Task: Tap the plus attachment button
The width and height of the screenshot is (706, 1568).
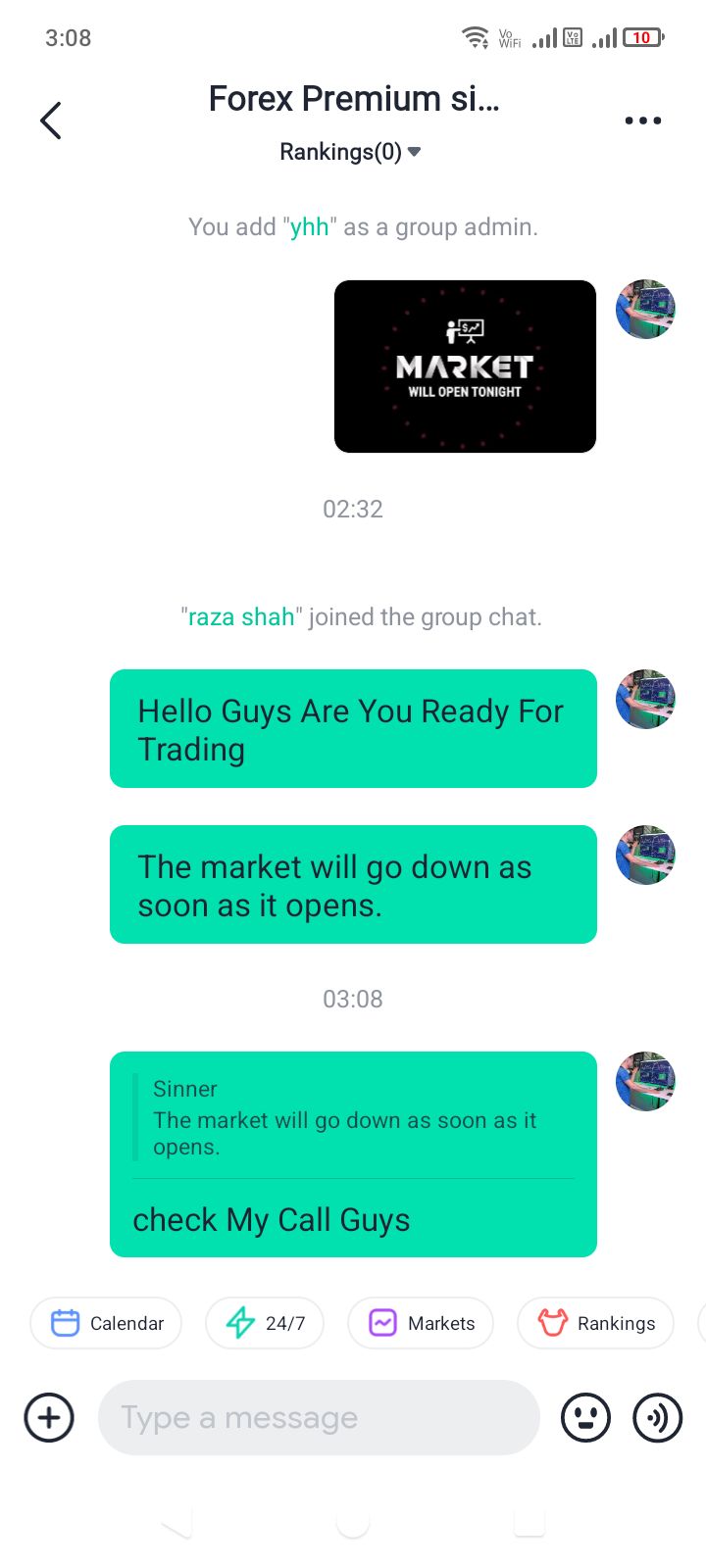Action: [49, 1417]
